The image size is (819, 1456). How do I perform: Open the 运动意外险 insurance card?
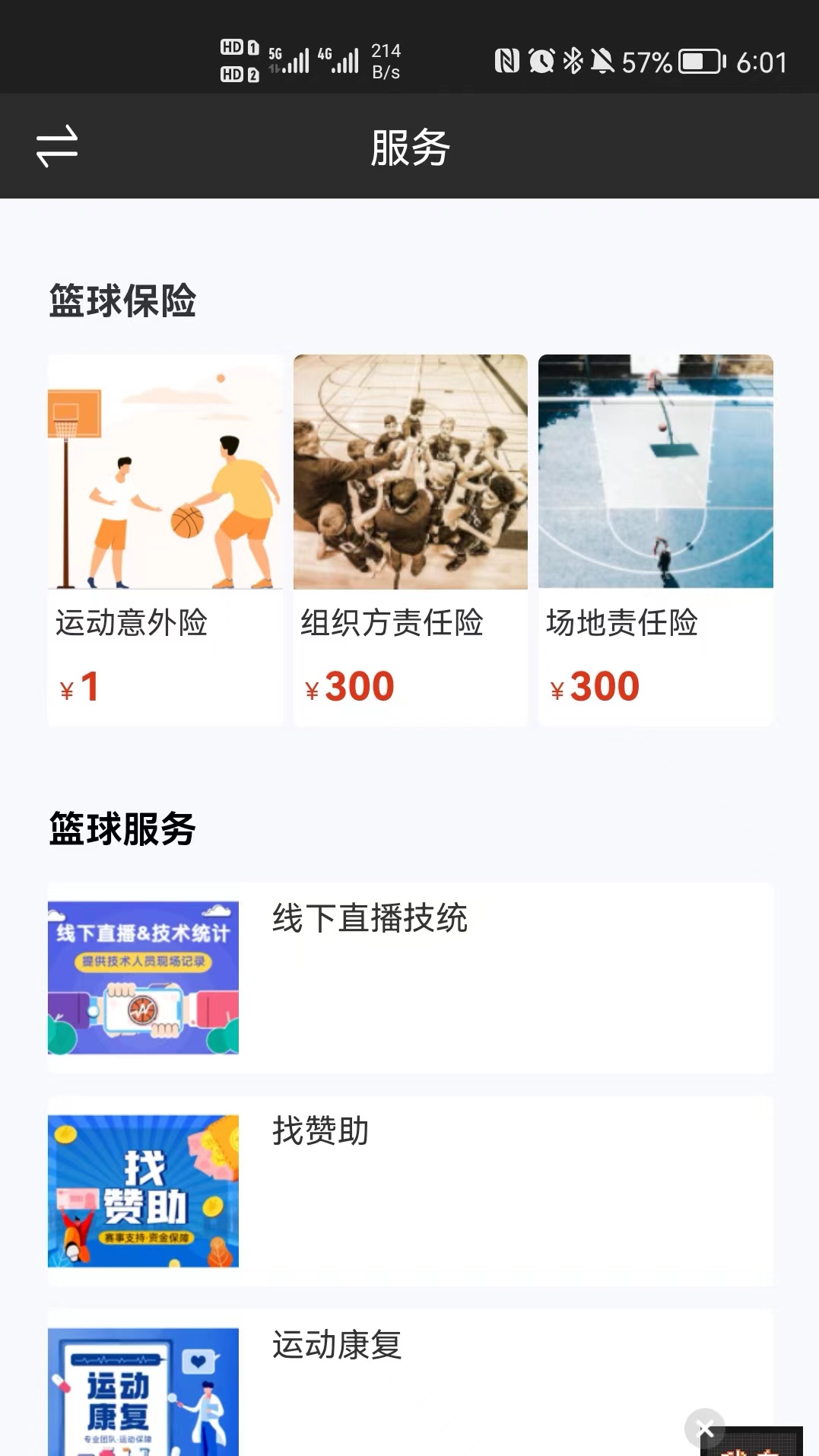[165, 539]
